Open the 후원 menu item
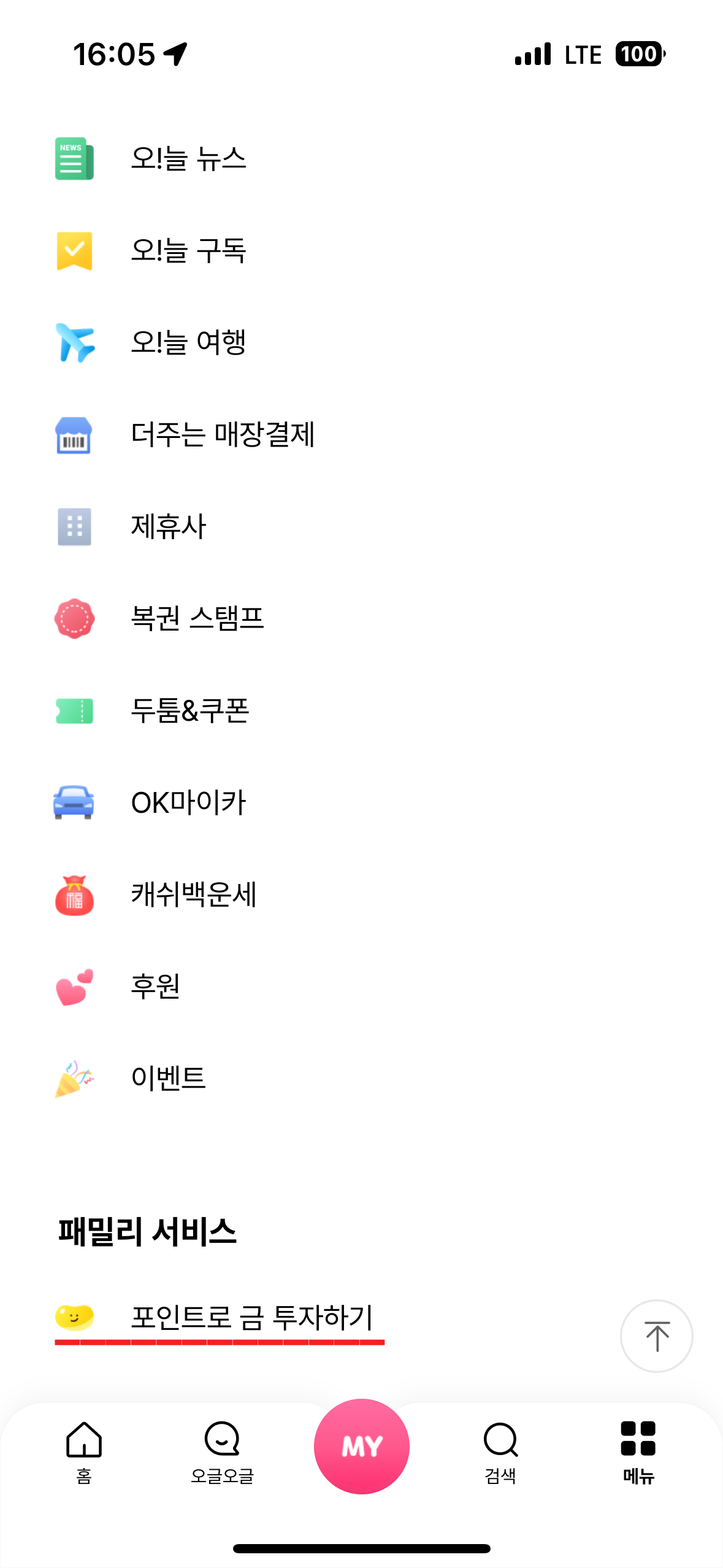Viewport: 723px width, 1568px height. 361,986
